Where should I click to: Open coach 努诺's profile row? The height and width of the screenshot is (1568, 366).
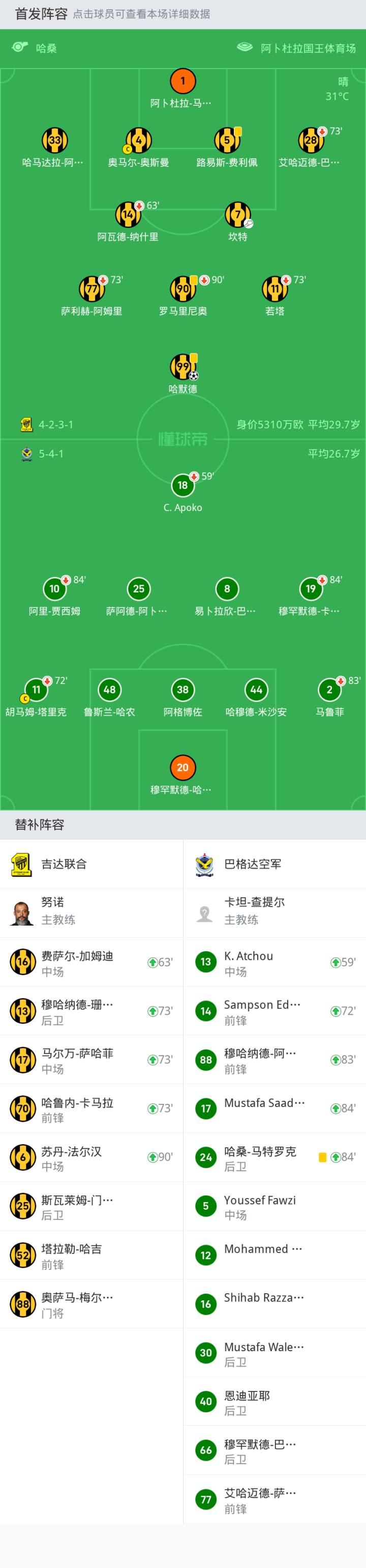[91, 913]
